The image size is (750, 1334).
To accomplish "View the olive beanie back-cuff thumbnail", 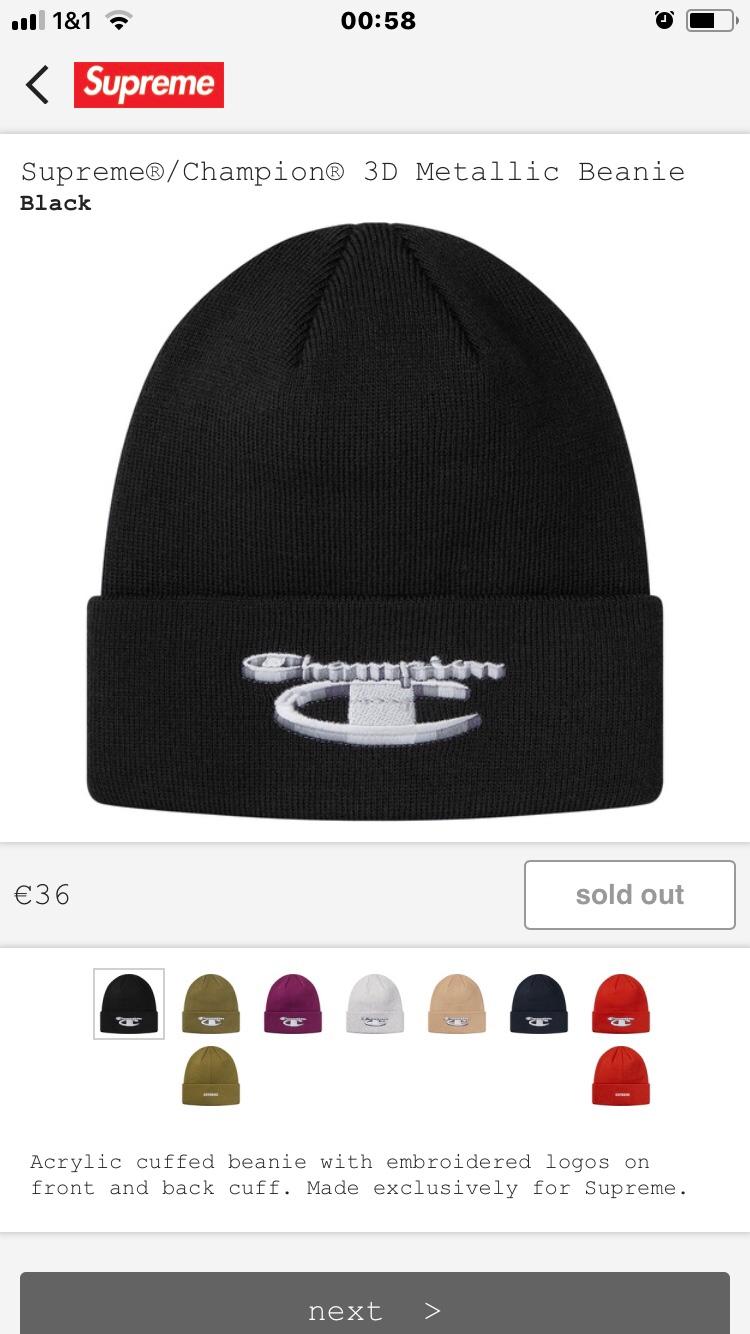I will click(x=211, y=1076).
